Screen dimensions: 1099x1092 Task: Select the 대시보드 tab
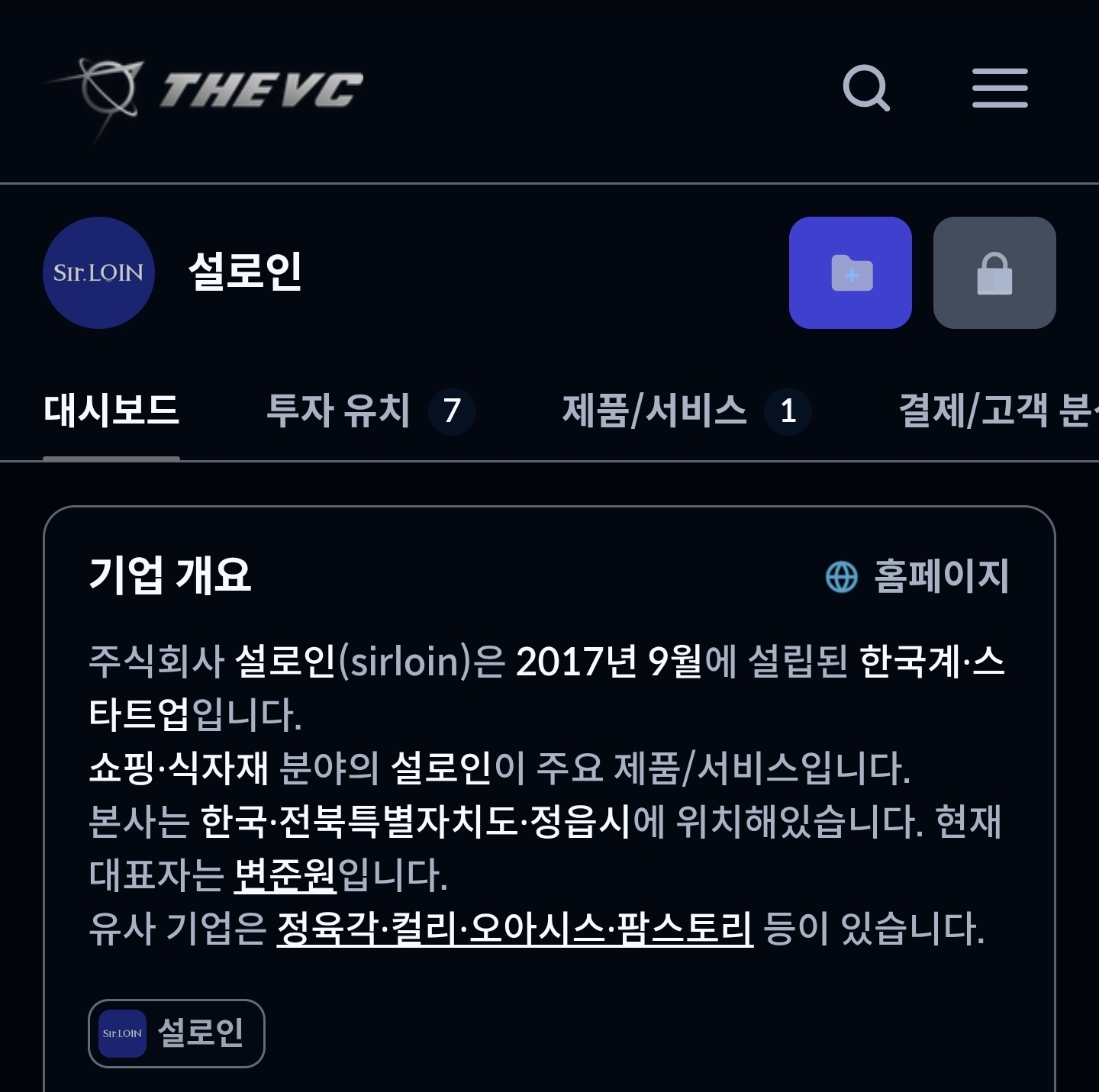[111, 411]
